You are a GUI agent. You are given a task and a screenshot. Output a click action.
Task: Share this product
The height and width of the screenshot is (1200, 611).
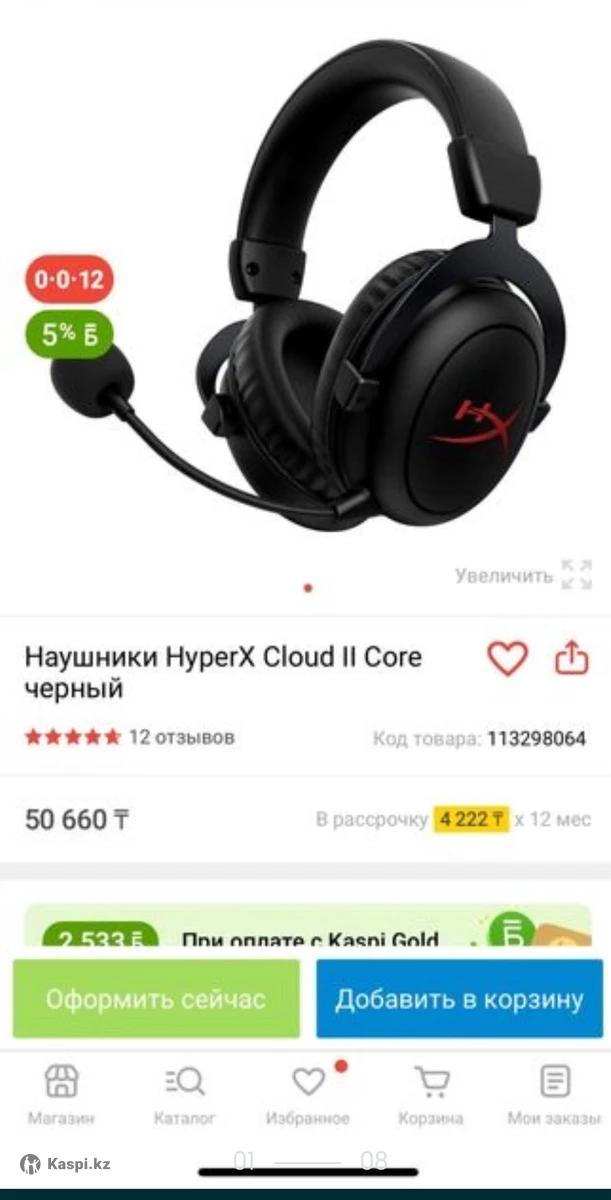569,658
